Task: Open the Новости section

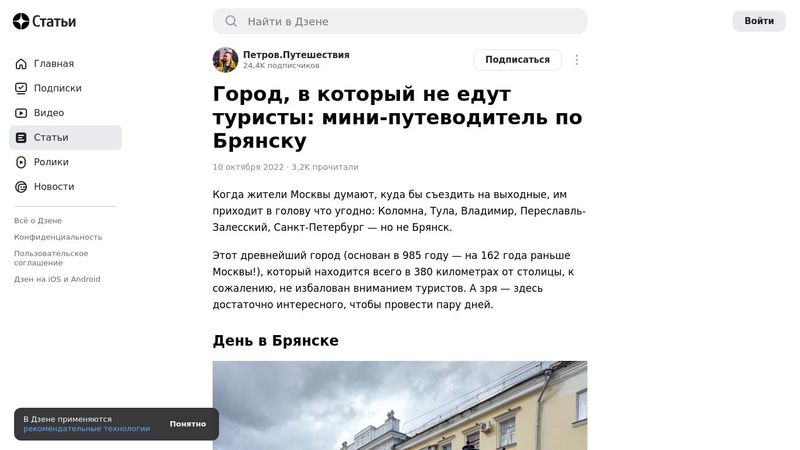Action: click(x=53, y=187)
